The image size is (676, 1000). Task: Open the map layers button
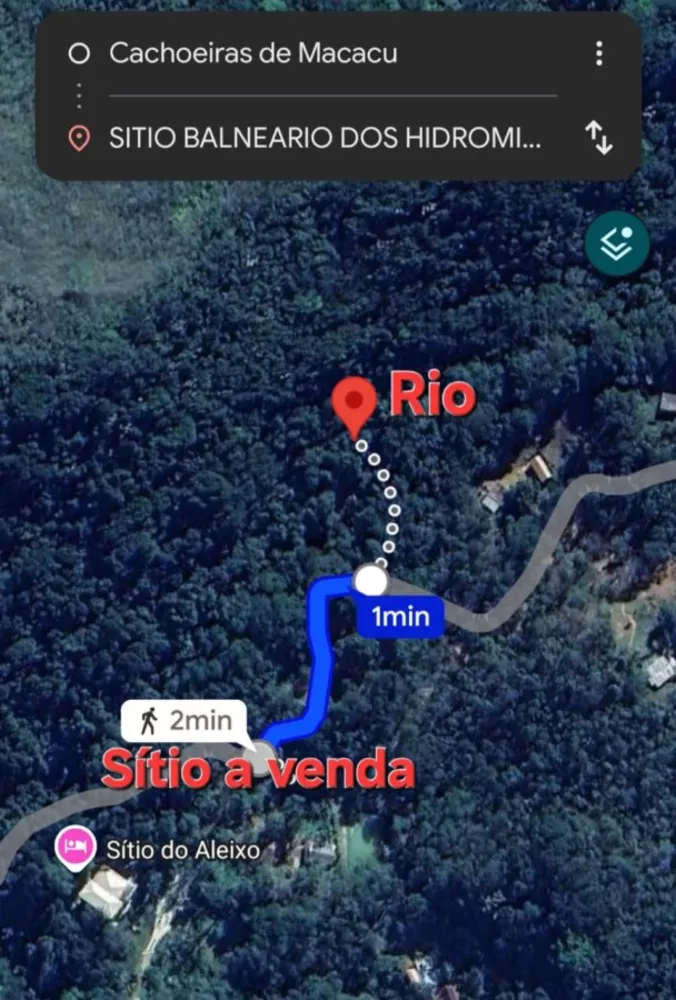coord(617,243)
